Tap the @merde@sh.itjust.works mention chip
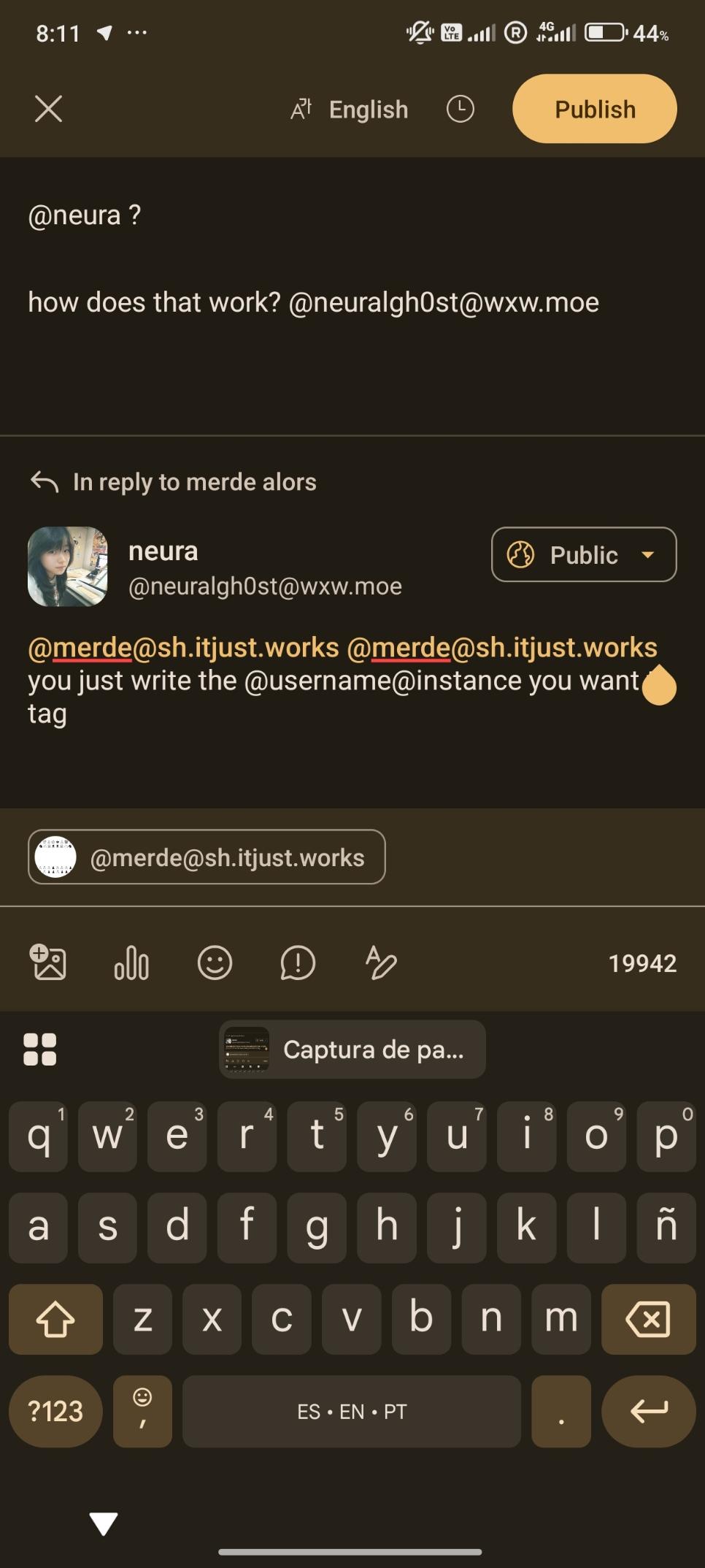The width and height of the screenshot is (705, 1568). click(x=207, y=857)
